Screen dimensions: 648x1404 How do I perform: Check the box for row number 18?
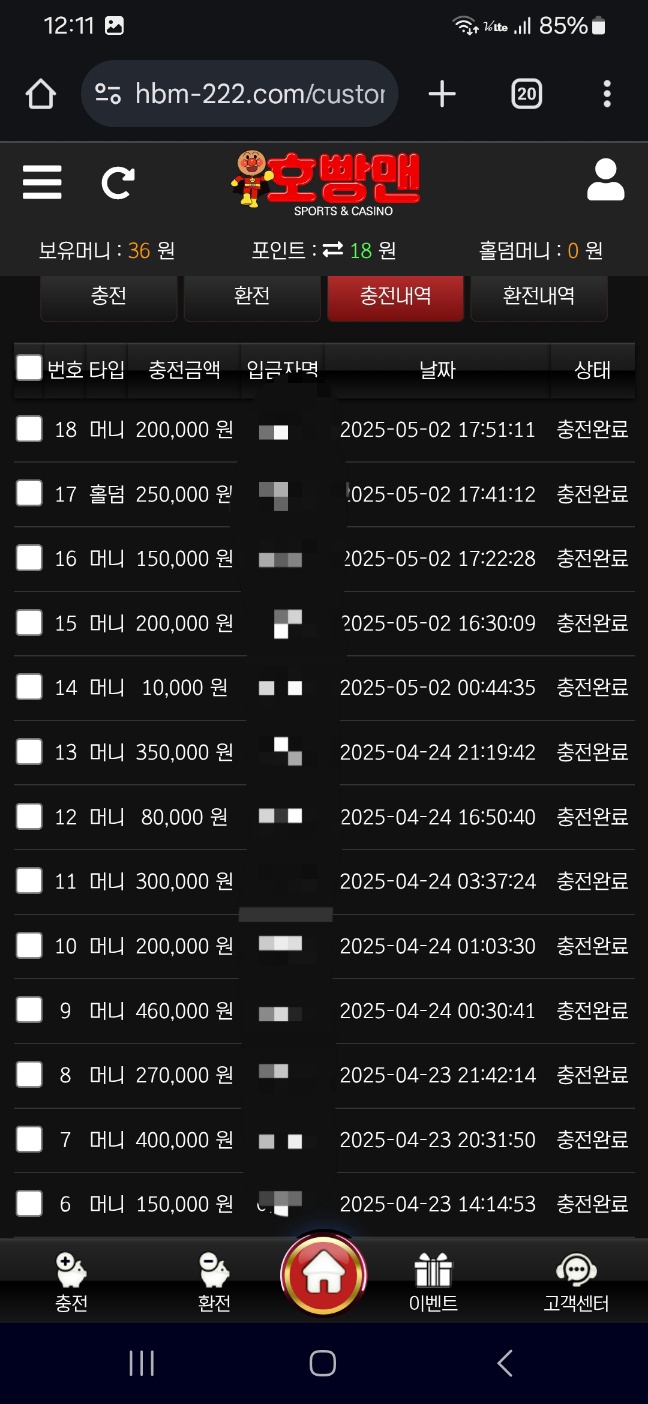point(29,429)
